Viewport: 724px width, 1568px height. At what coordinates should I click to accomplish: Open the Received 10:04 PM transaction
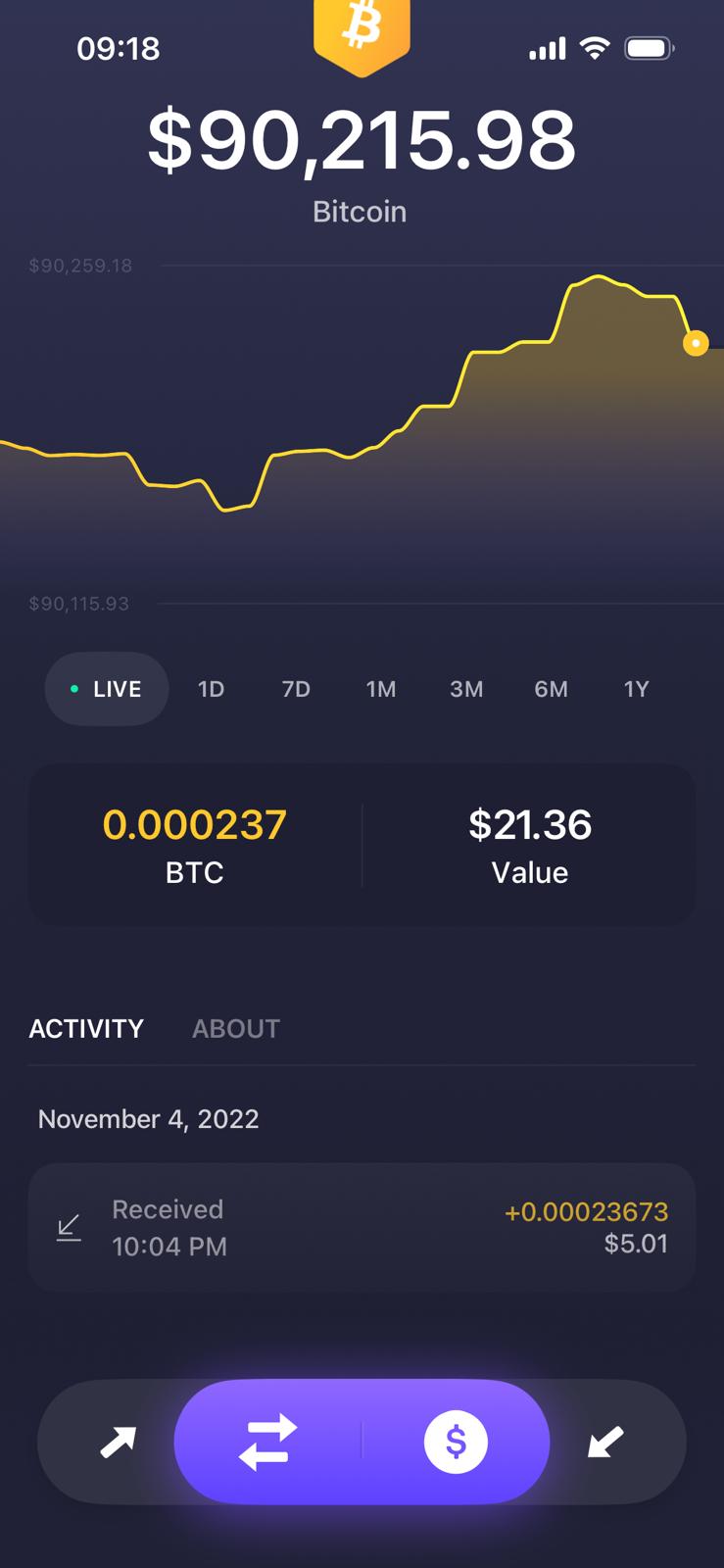[362, 1227]
